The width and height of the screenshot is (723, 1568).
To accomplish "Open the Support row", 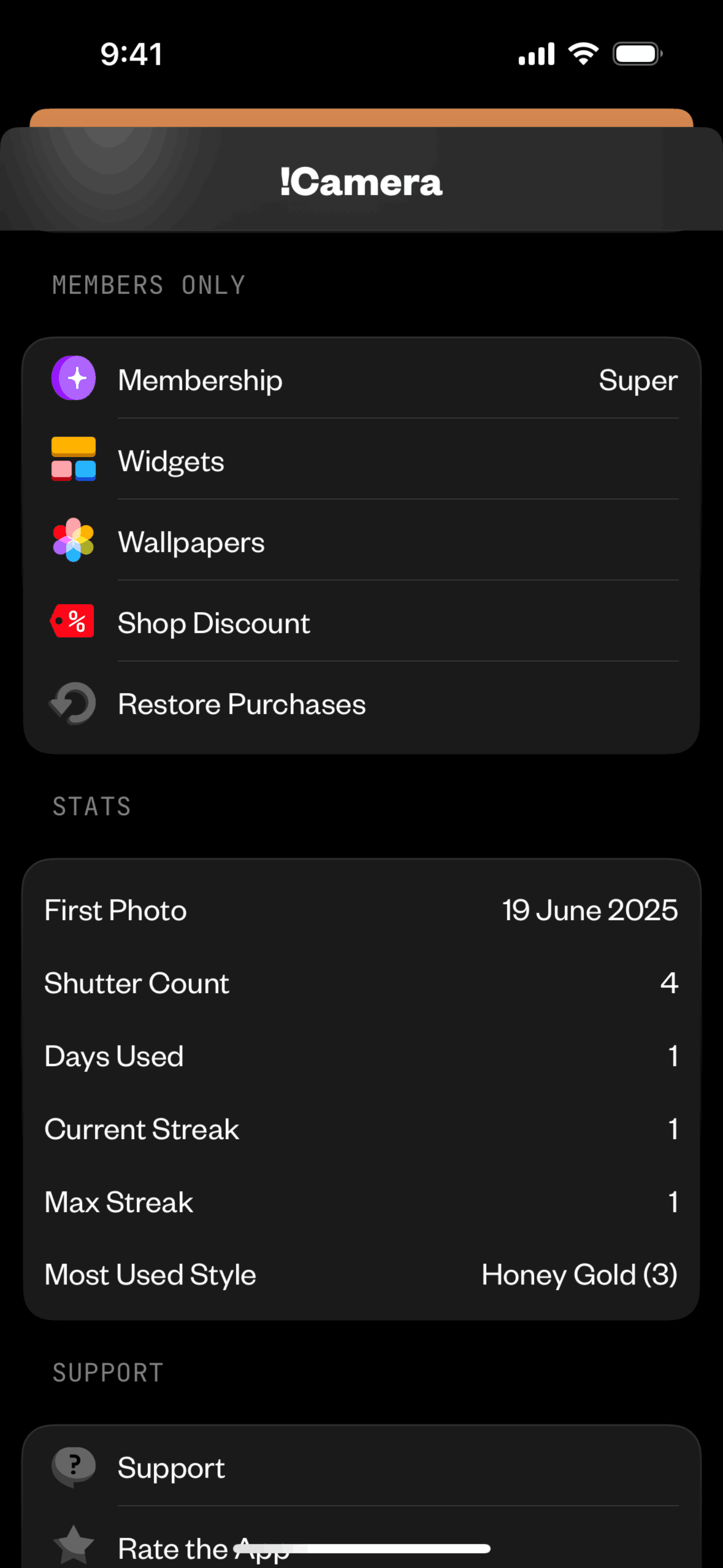I will pyautogui.click(x=361, y=1466).
